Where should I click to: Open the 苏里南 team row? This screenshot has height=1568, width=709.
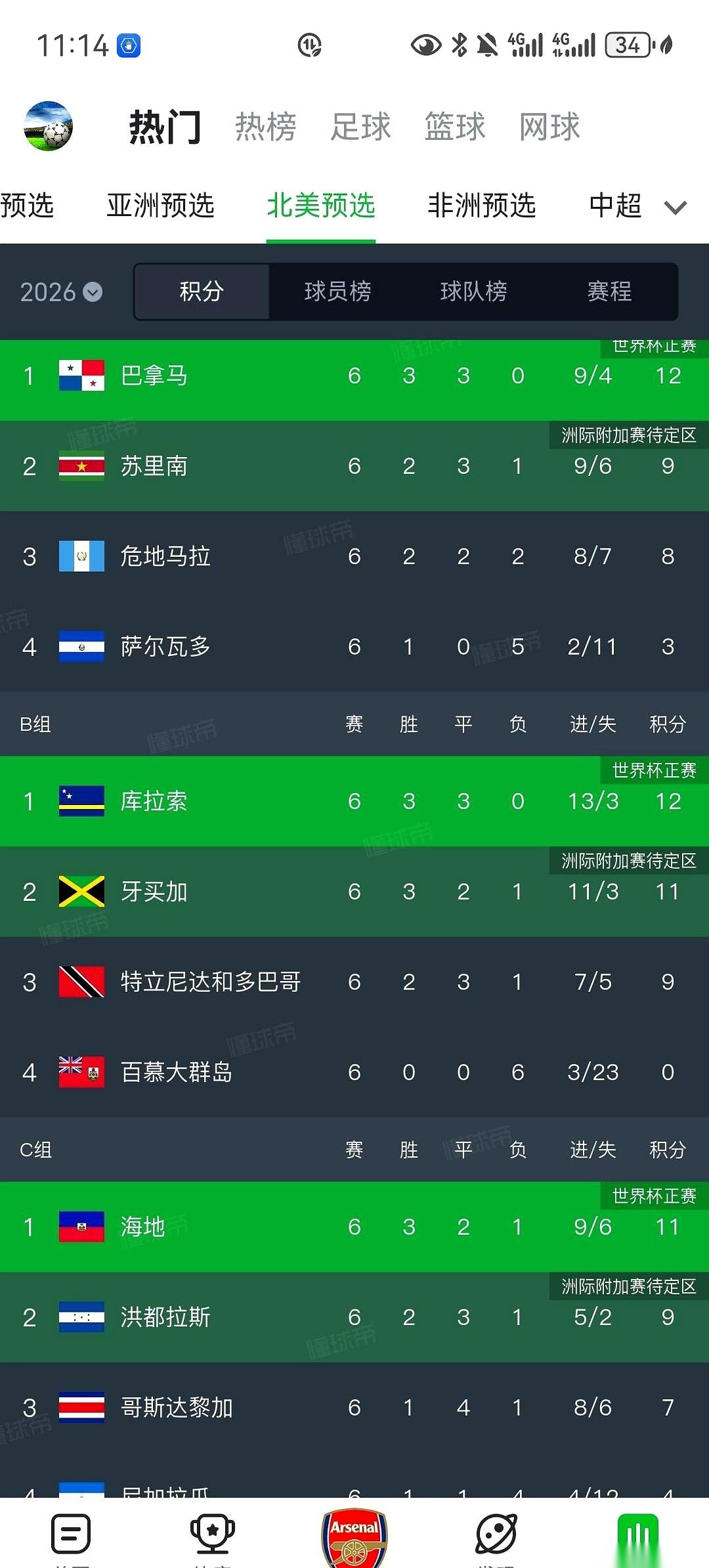tap(154, 466)
